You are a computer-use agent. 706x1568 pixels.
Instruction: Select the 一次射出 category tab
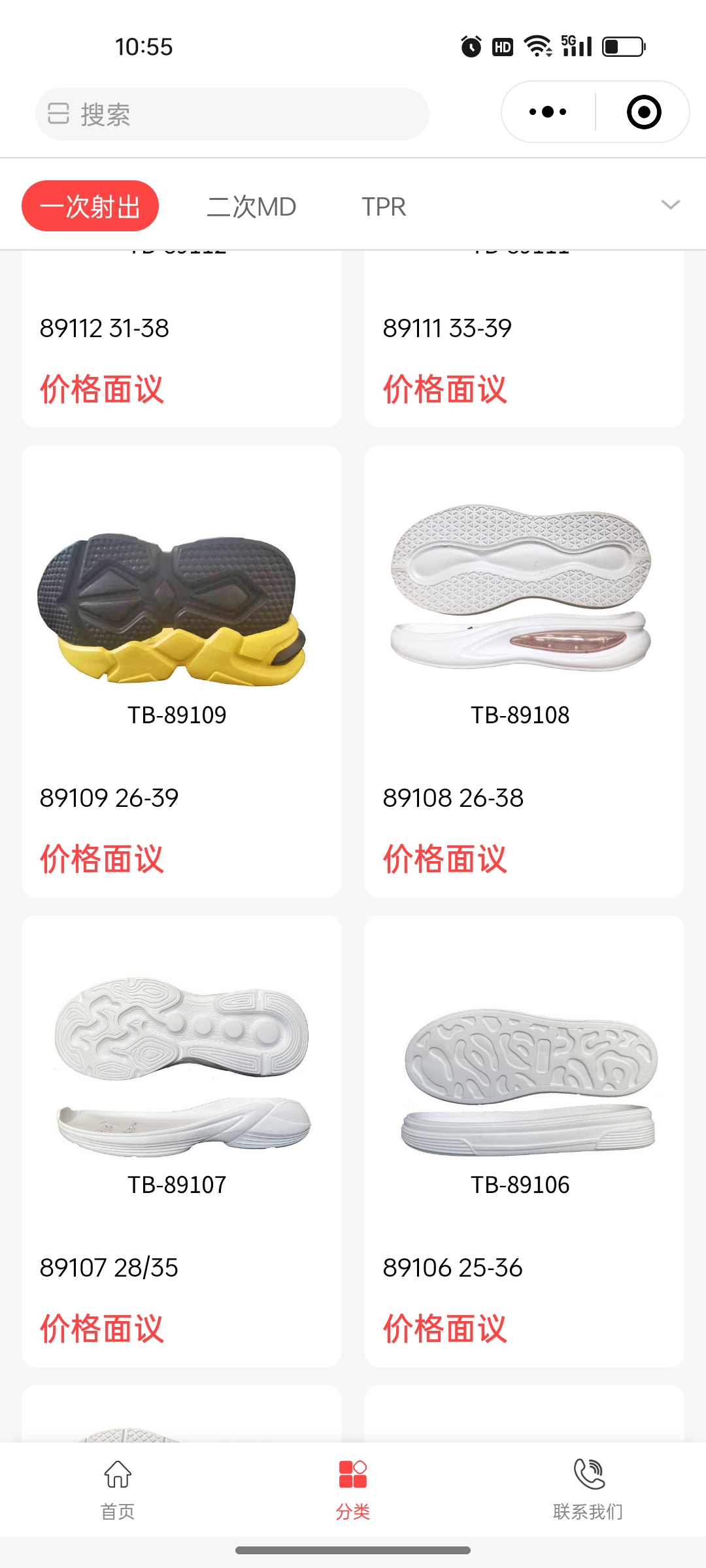tap(90, 206)
